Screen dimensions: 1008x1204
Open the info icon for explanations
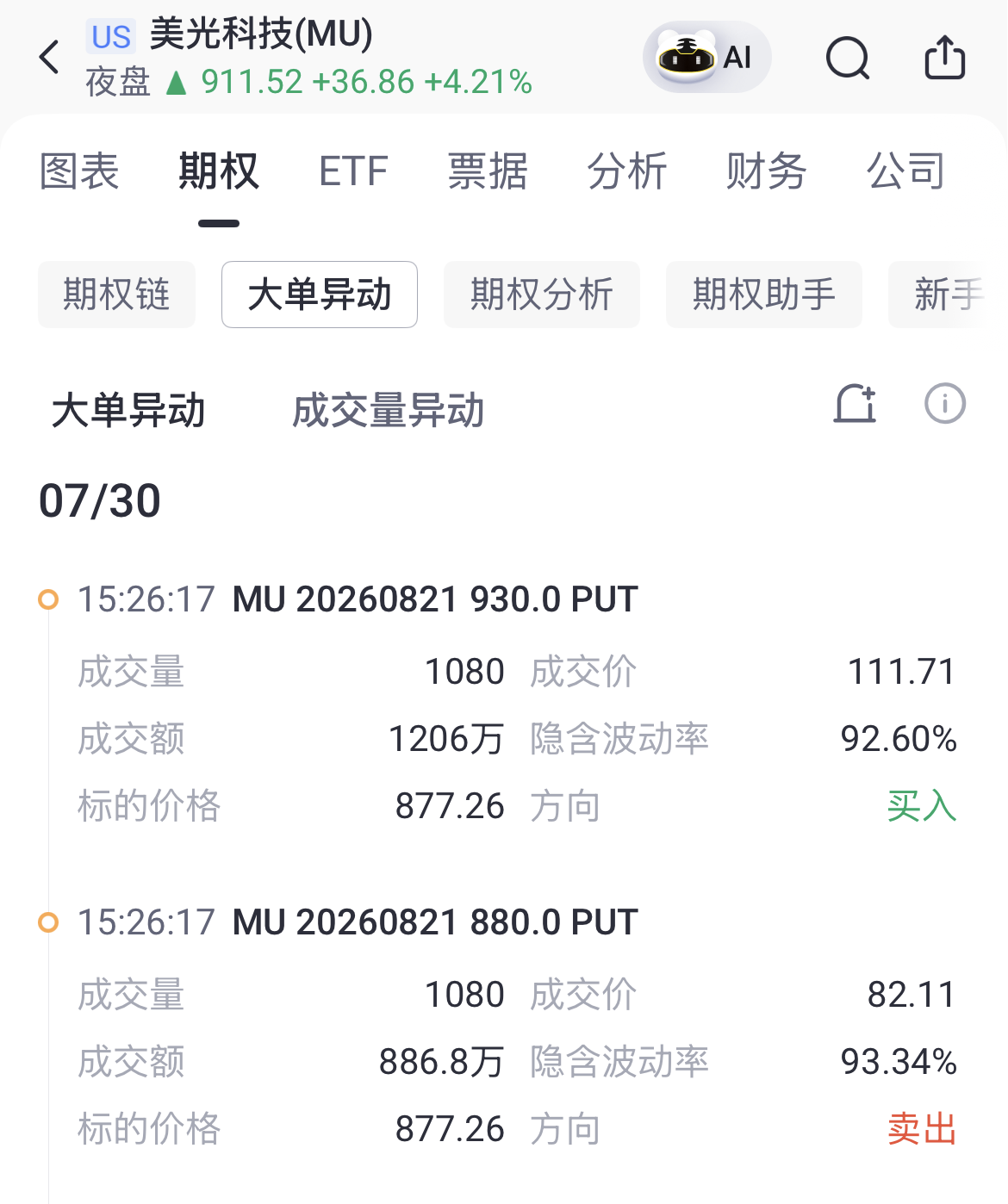coord(945,403)
